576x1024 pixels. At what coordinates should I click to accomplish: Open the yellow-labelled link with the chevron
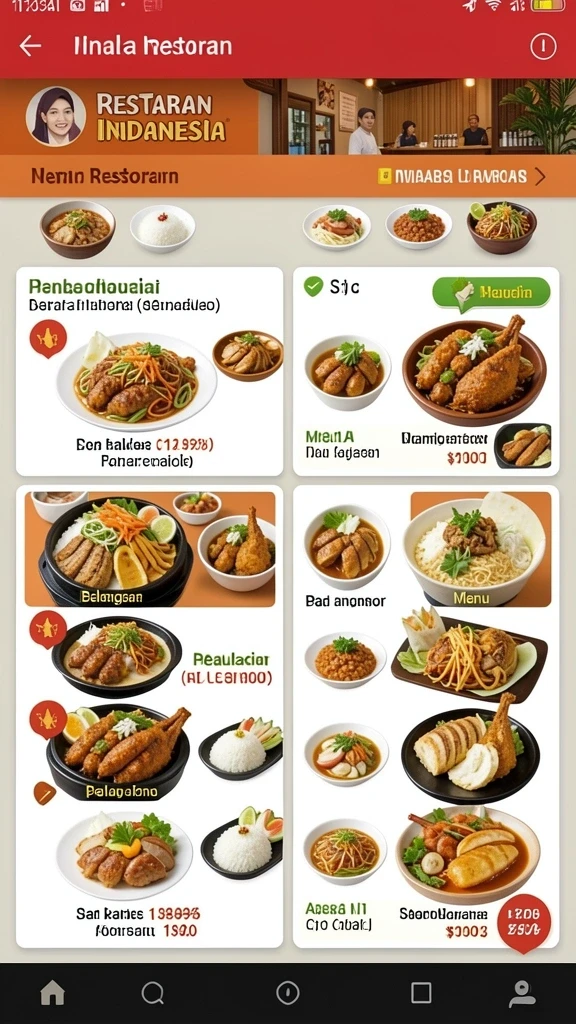(x=461, y=176)
